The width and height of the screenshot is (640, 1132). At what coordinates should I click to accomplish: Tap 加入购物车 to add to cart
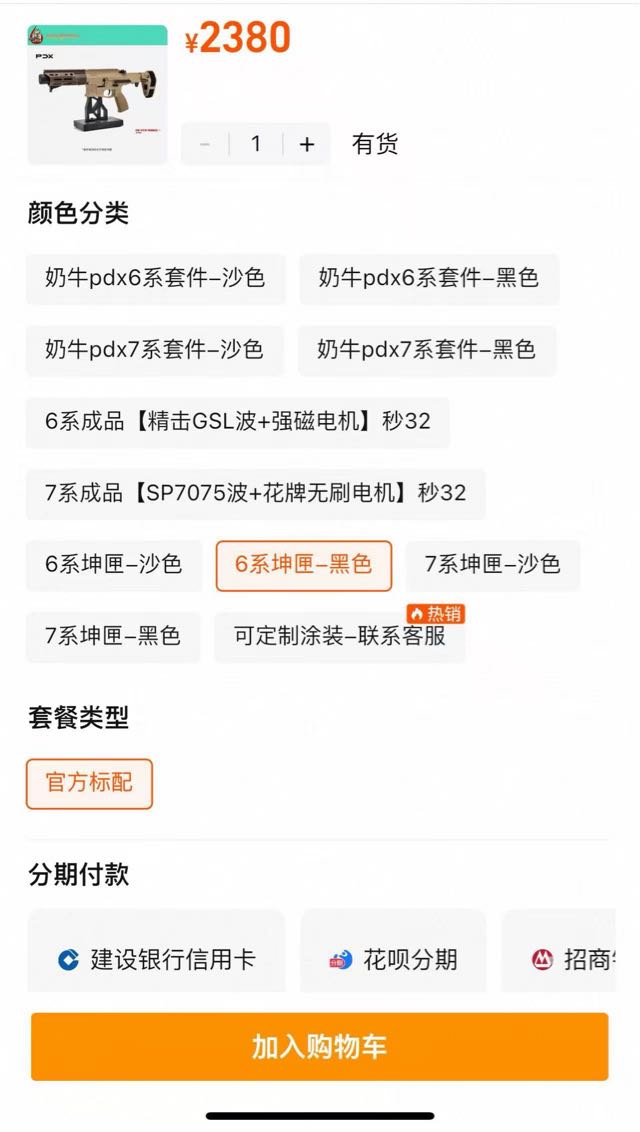320,1047
